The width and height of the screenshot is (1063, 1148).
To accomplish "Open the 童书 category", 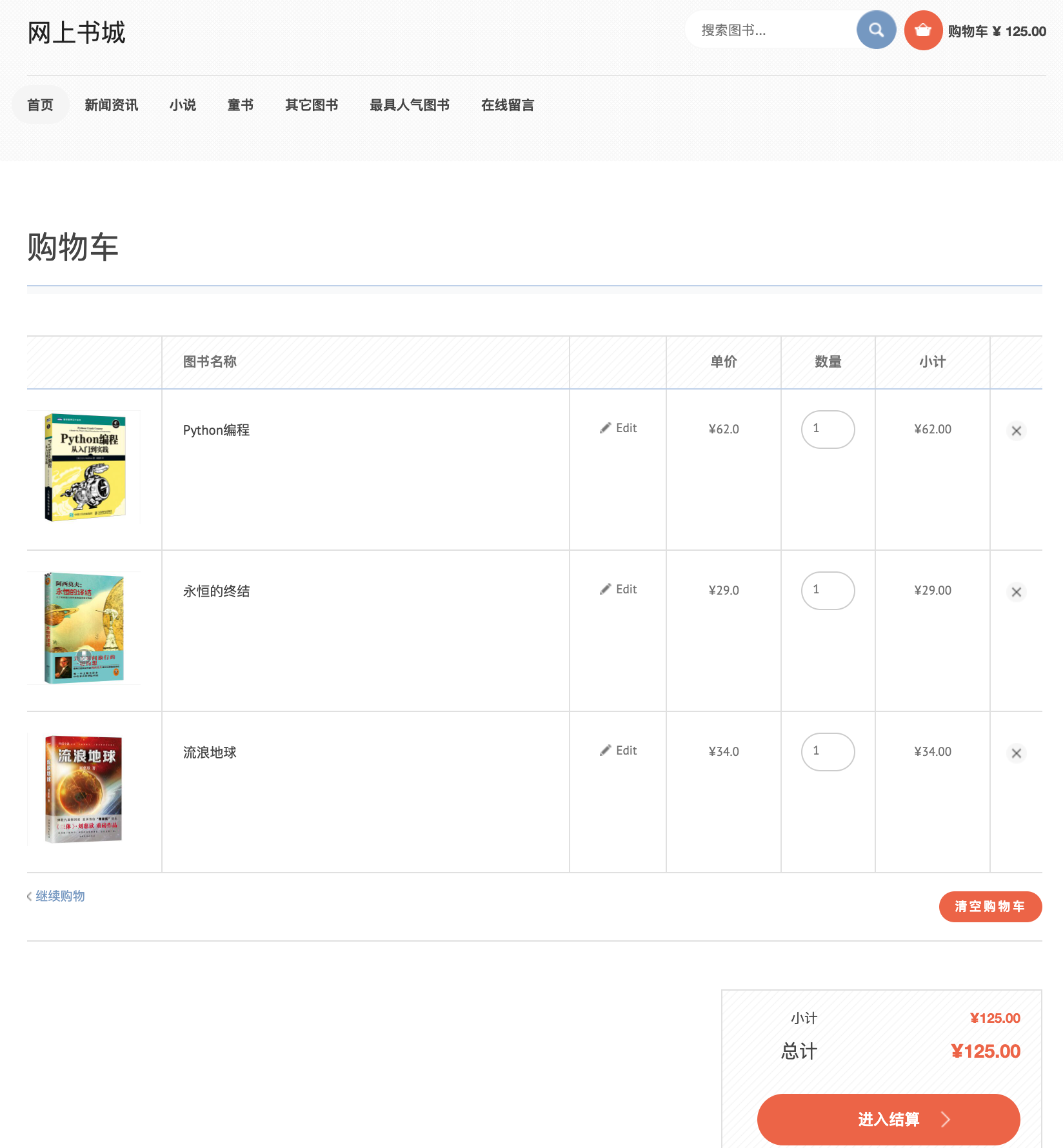I will (x=240, y=104).
